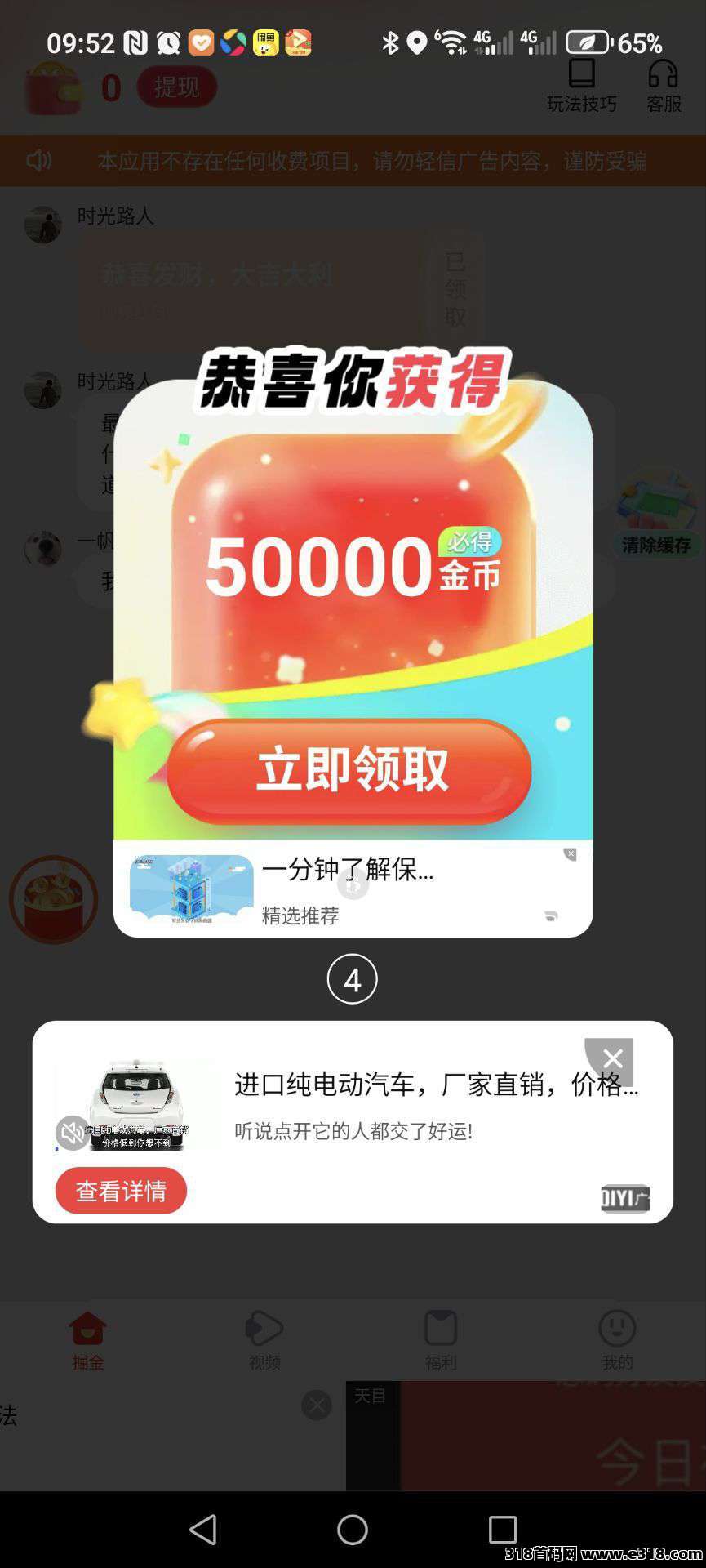Image resolution: width=706 pixels, height=1568 pixels.
Task: Go to the 掘金 tab
Action: [88, 1339]
